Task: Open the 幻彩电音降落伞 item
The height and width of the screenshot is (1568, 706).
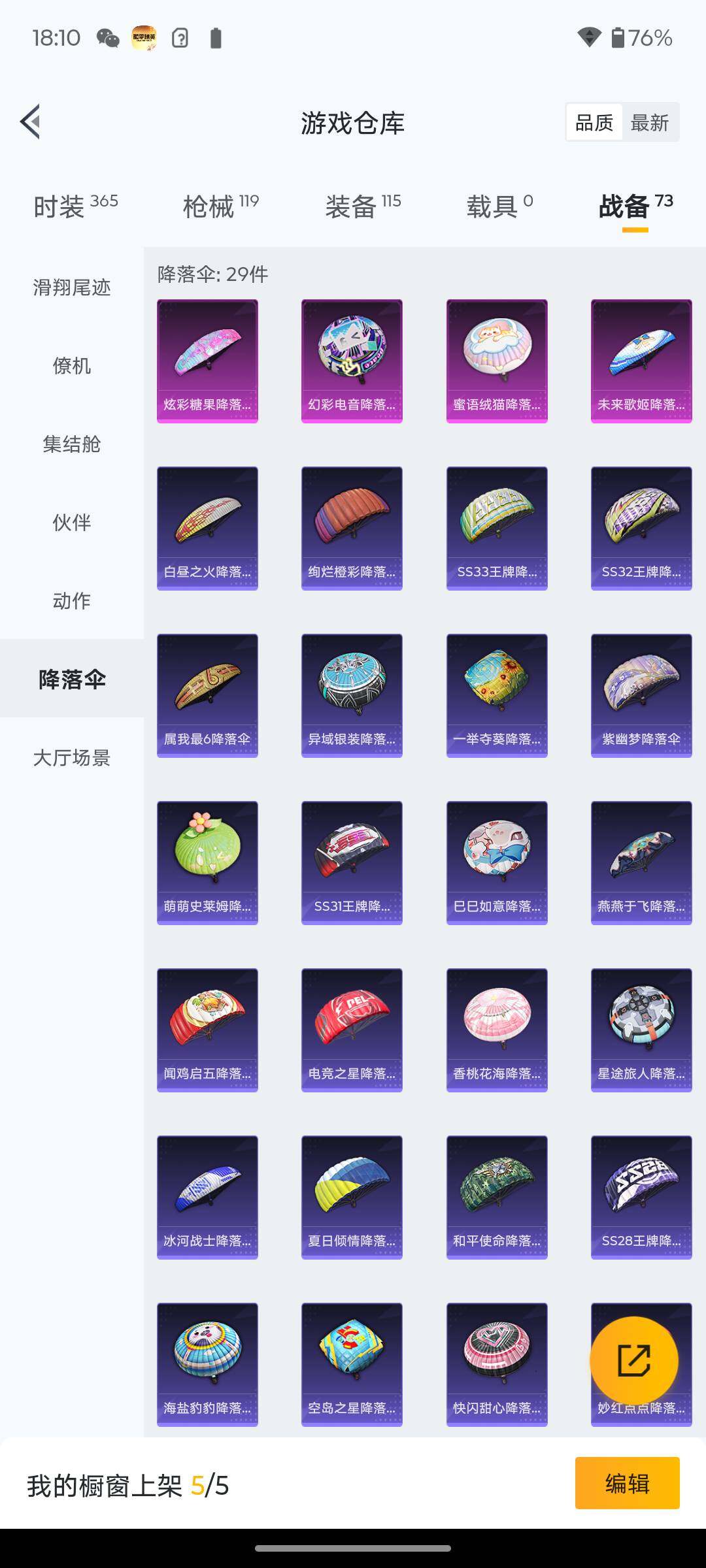Action: point(352,361)
